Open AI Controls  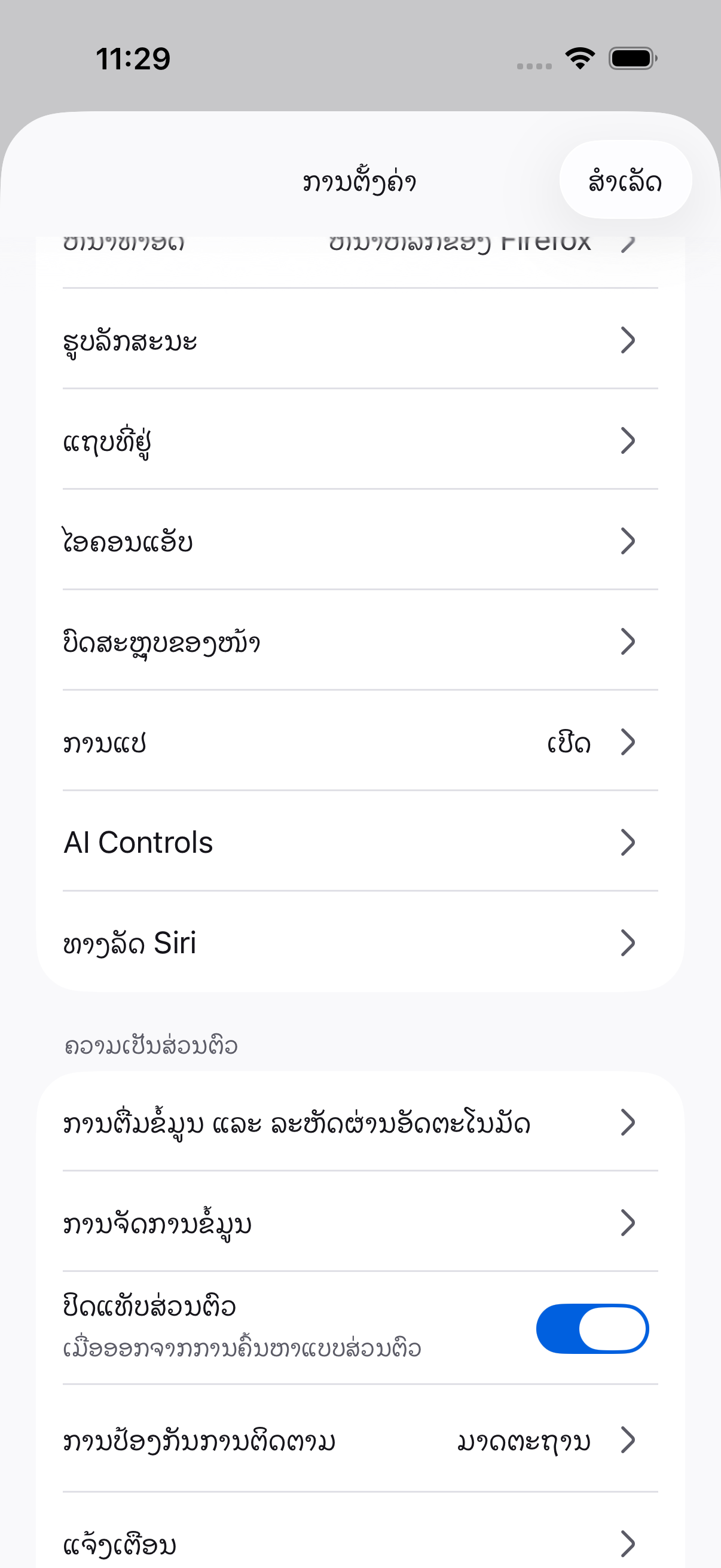360,843
